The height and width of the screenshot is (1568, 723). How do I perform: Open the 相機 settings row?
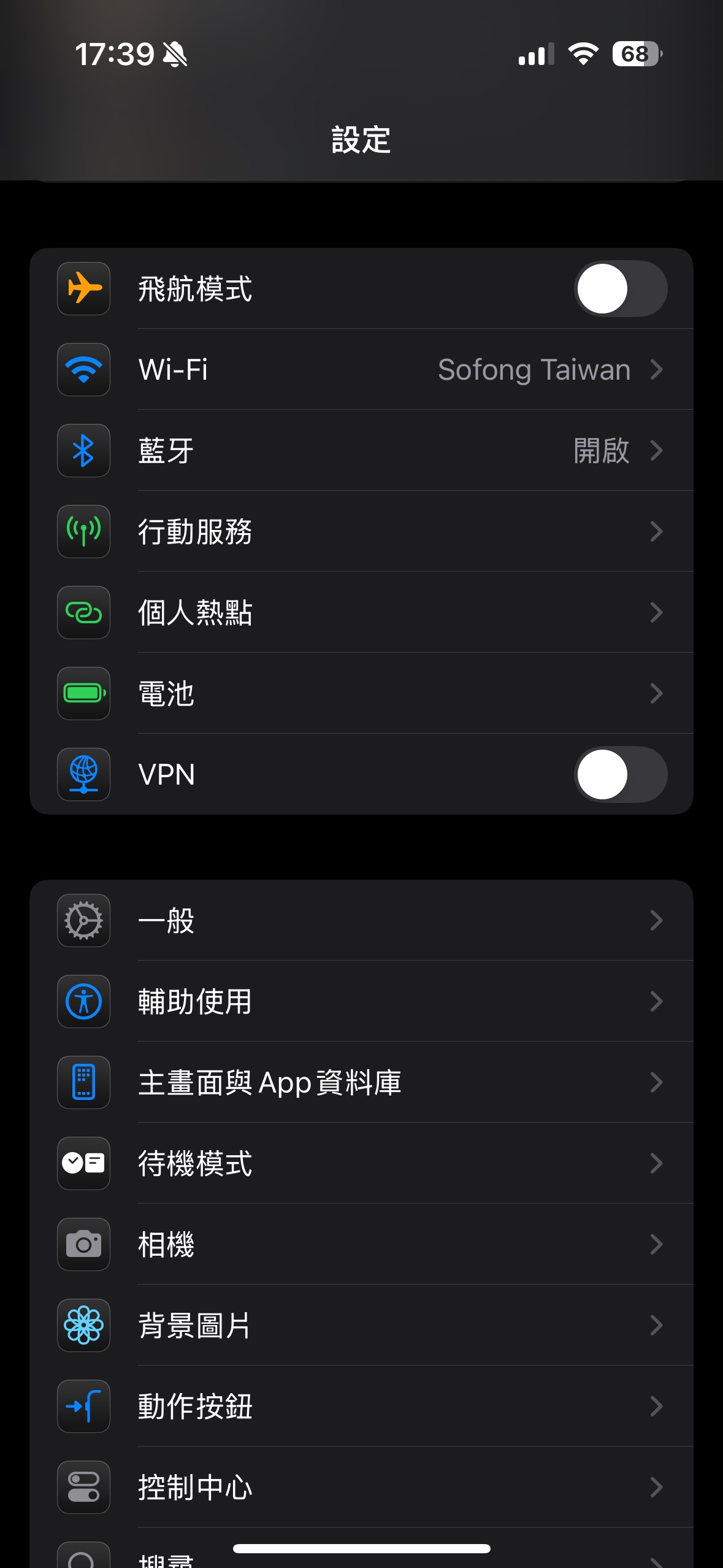[x=361, y=1244]
